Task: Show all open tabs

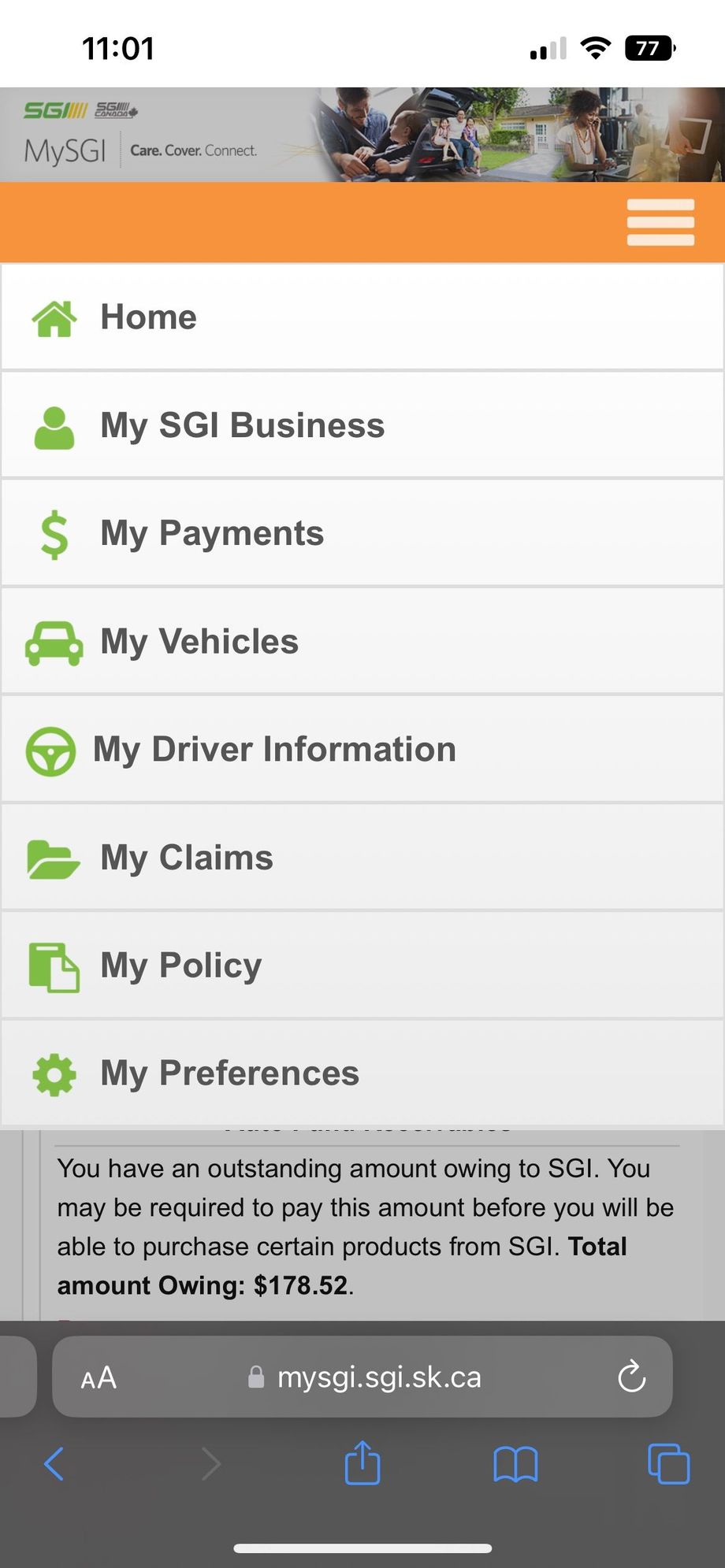Action: coord(668,1464)
